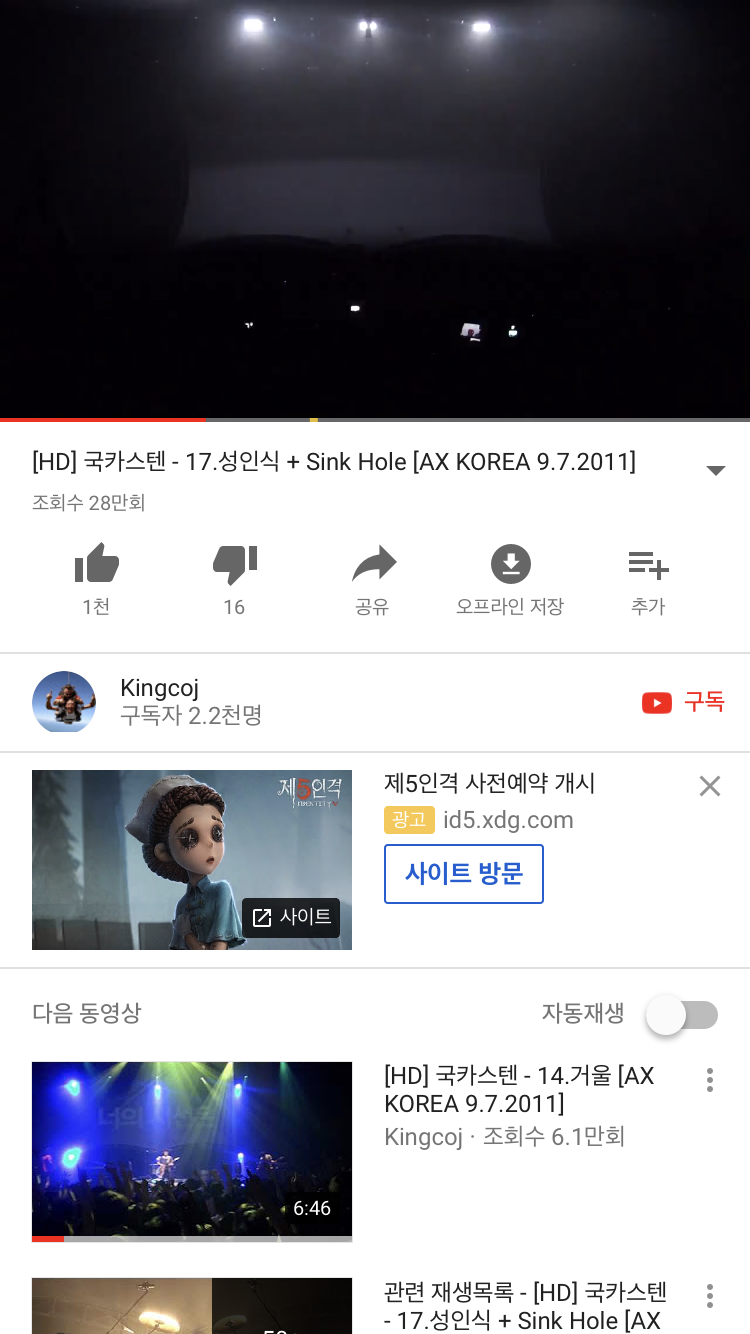Play the 14.거울 video thumbnail
The width and height of the screenshot is (750, 1334).
tap(192, 1151)
